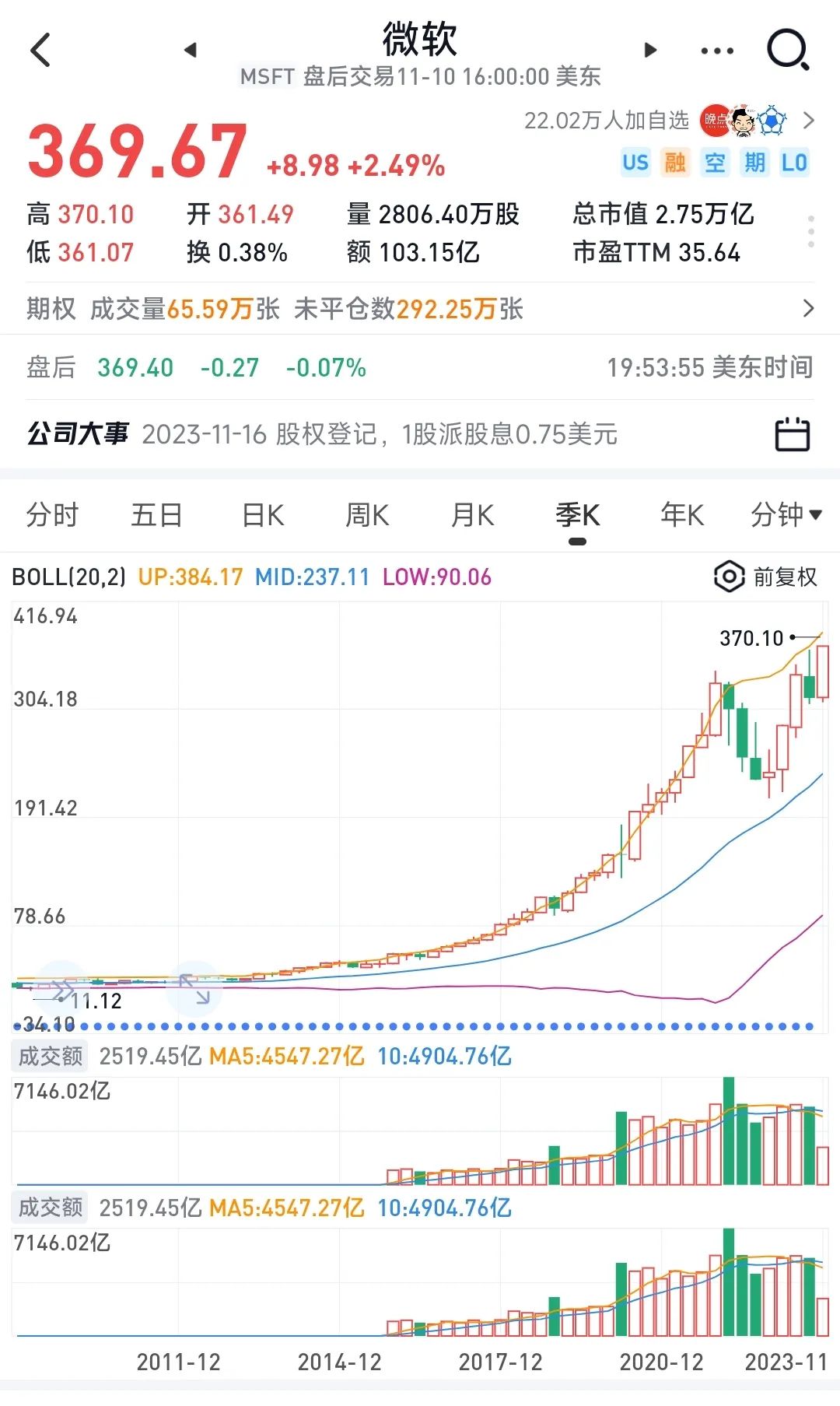Tap the first 成交额 indicator label

tap(51, 1056)
